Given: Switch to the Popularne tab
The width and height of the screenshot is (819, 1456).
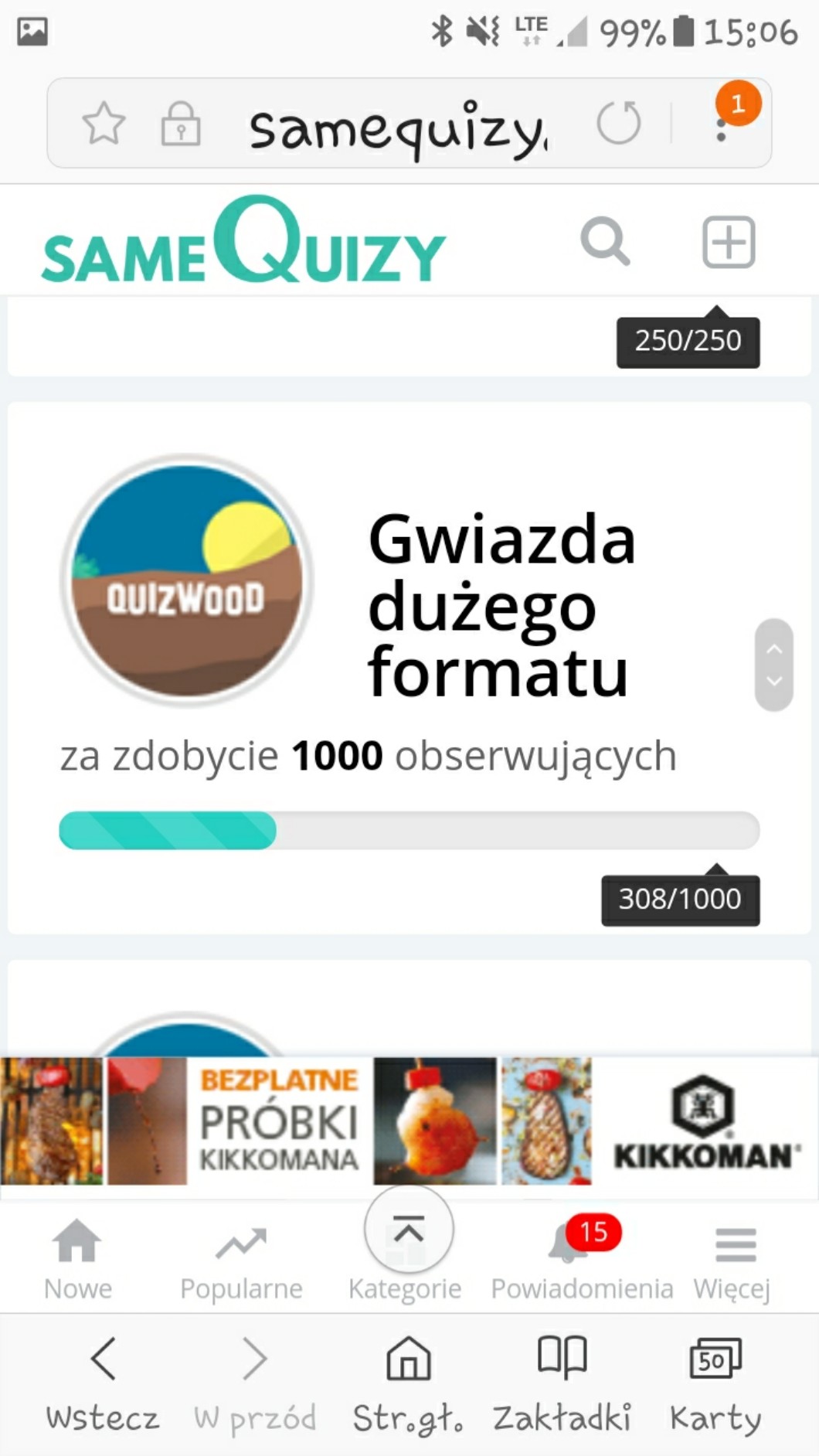Looking at the screenshot, I should [x=241, y=1260].
